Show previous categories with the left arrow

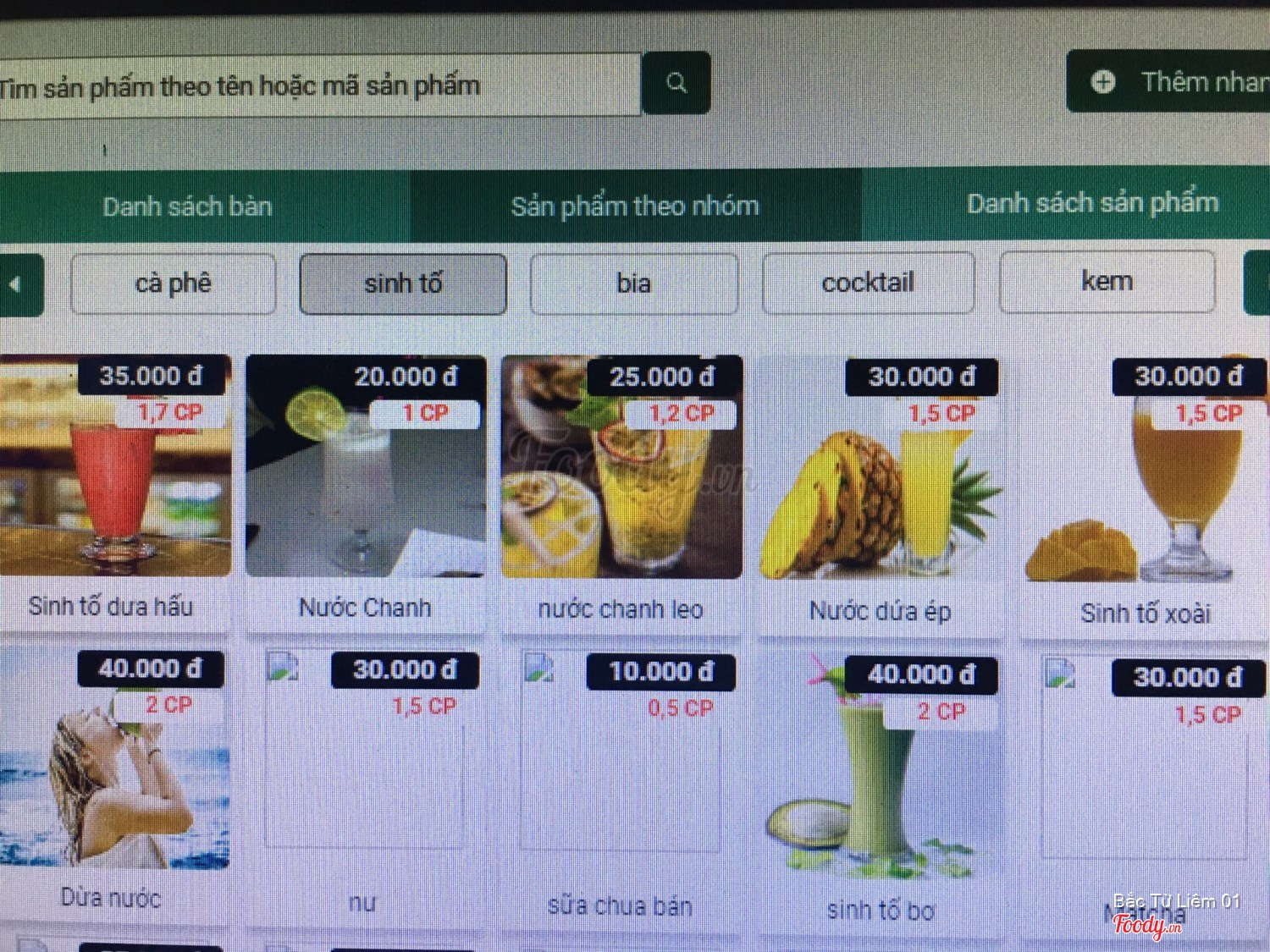pos(15,285)
